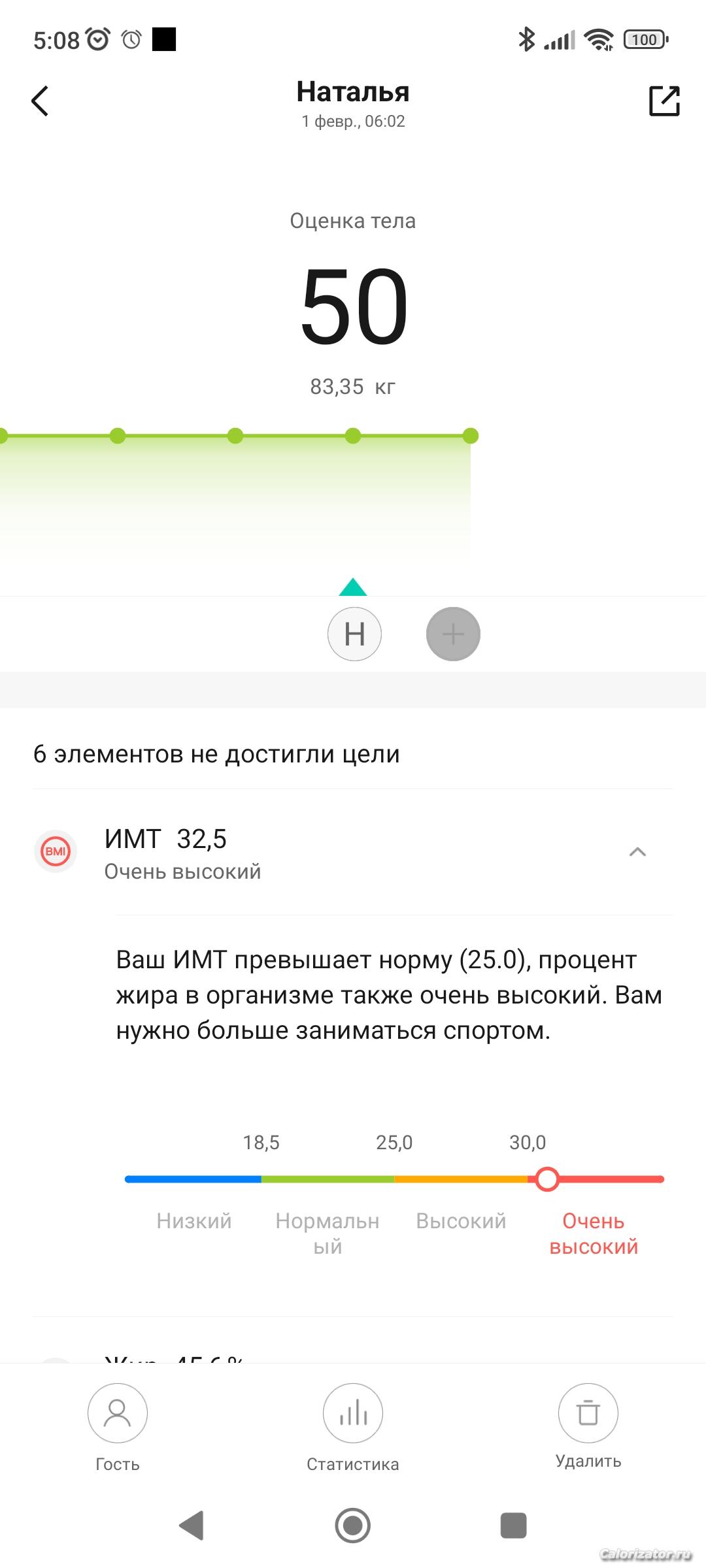This screenshot has width=706, height=1568.
Task: Go back using the top-left arrow
Action: coord(40,101)
